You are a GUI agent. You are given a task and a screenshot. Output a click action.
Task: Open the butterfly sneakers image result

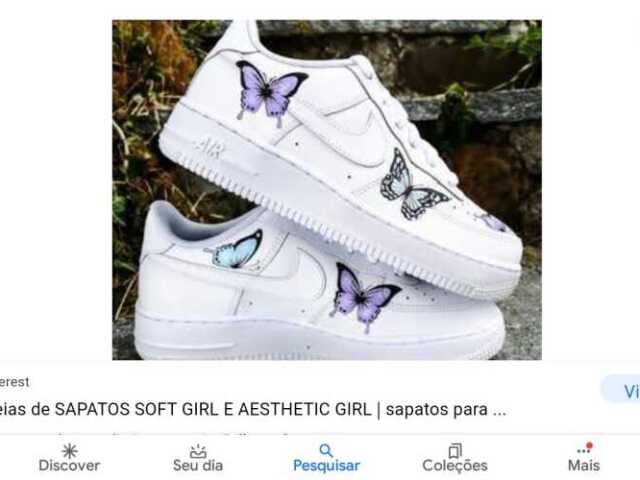(326, 190)
